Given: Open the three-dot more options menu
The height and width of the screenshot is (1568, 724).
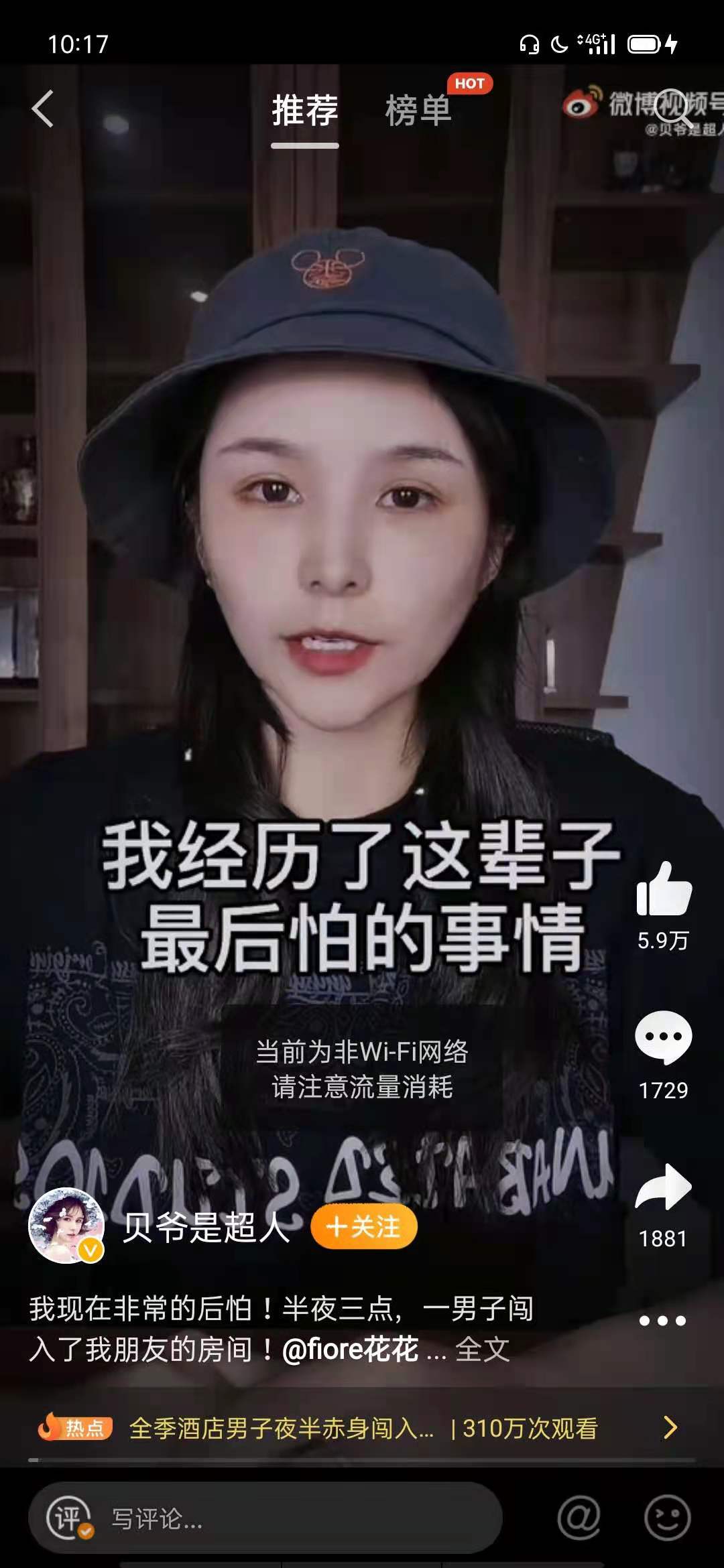Looking at the screenshot, I should click(662, 1321).
